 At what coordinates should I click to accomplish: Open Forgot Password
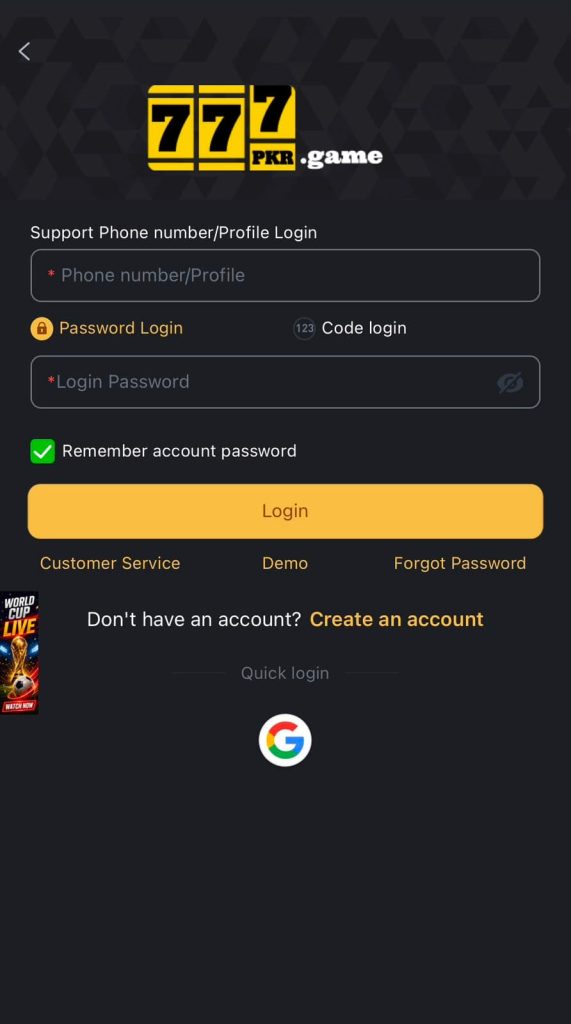tap(460, 563)
